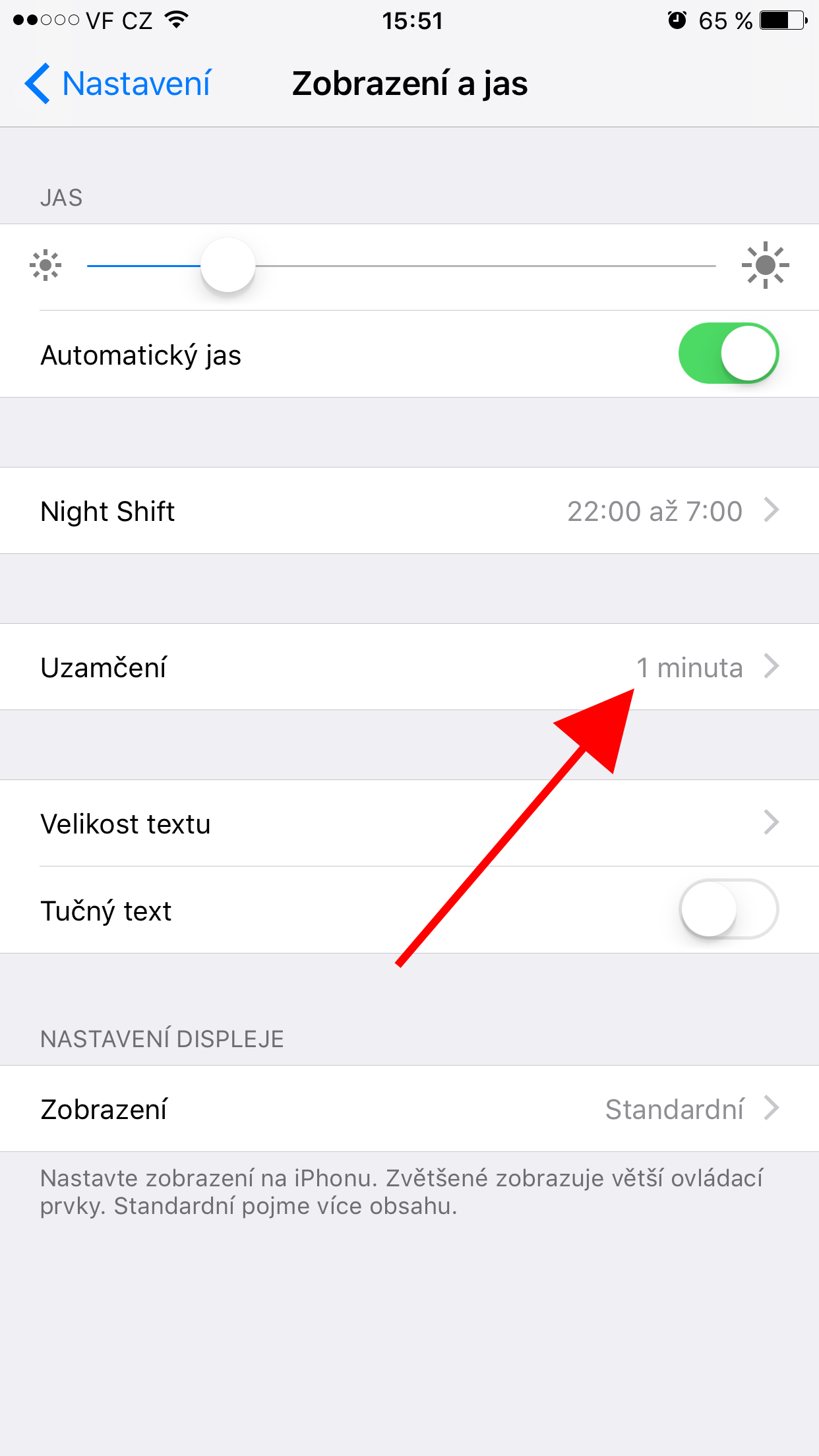This screenshot has width=819, height=1456.
Task: Enable Tučný text switch
Action: pyautogui.click(x=728, y=910)
